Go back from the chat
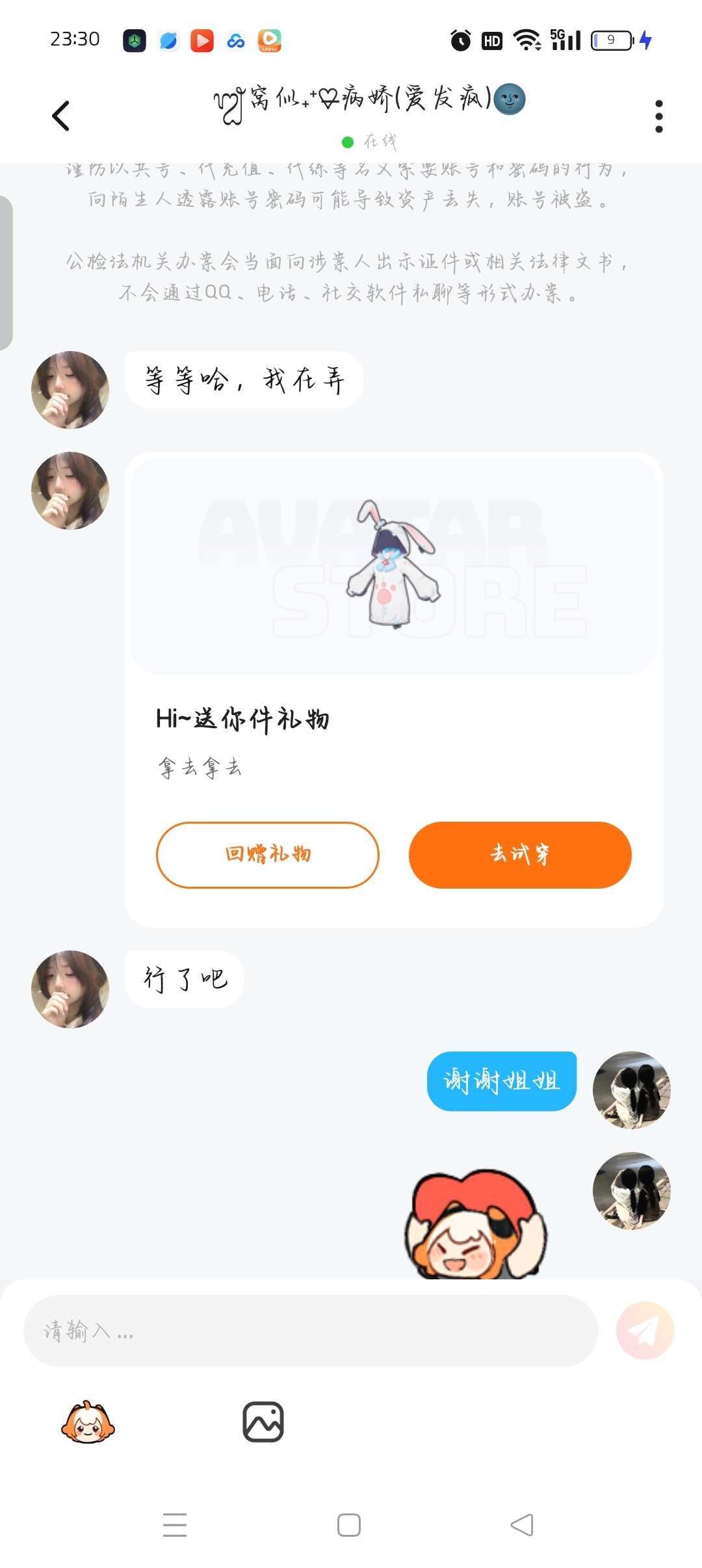702x1568 pixels. (60, 116)
